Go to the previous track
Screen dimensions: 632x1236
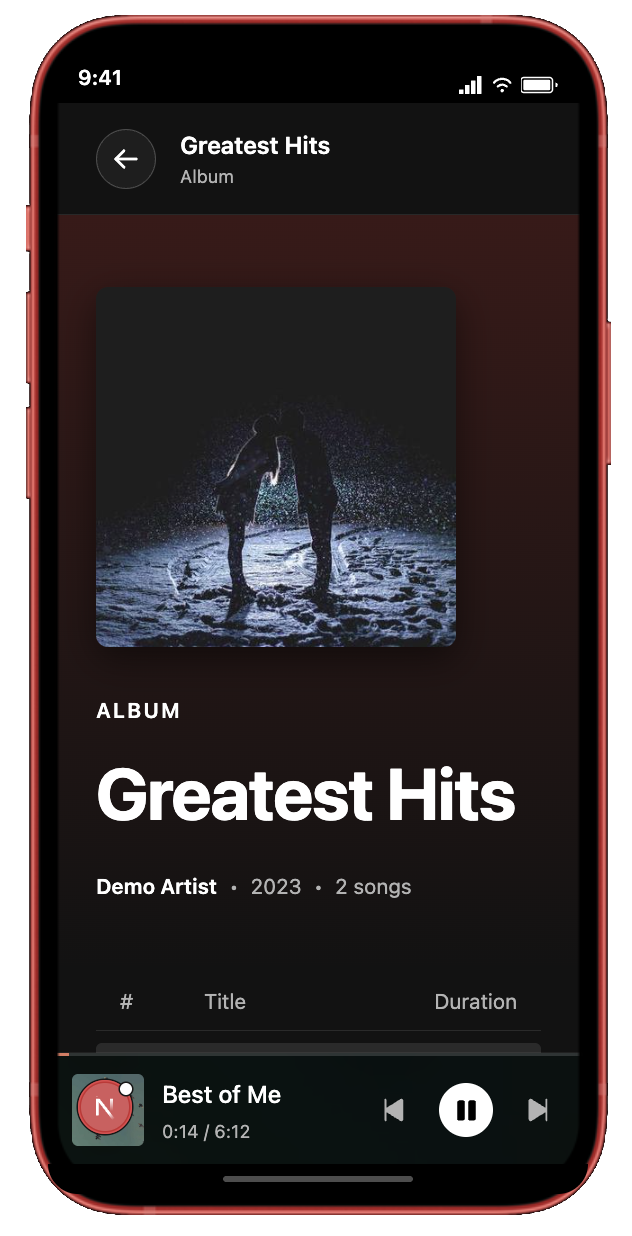click(394, 1110)
